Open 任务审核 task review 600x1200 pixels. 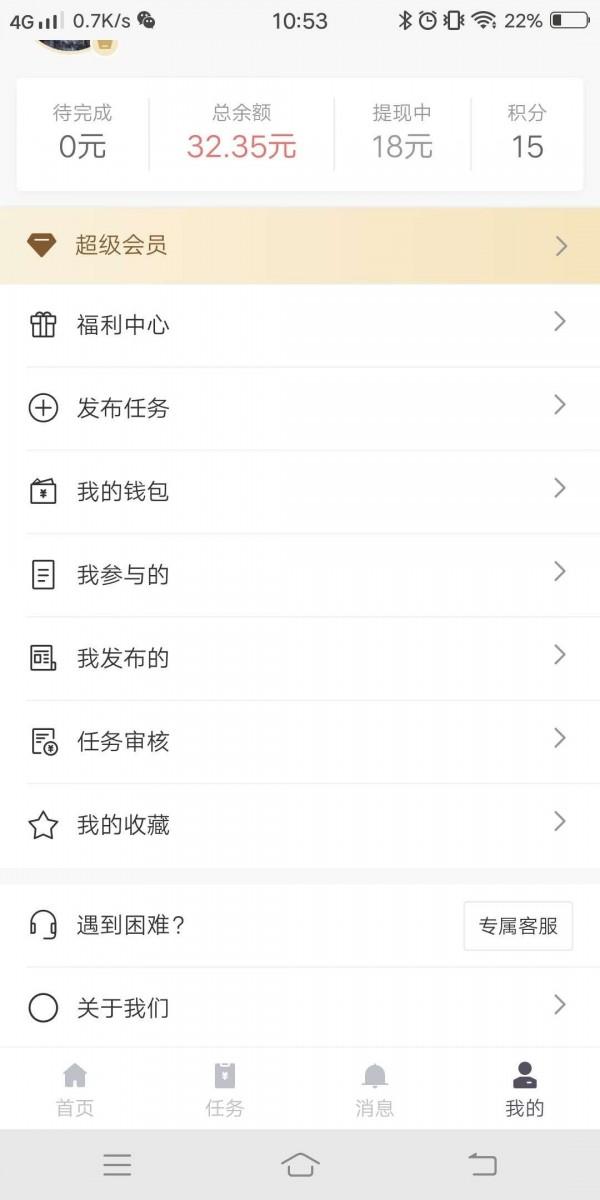click(300, 741)
